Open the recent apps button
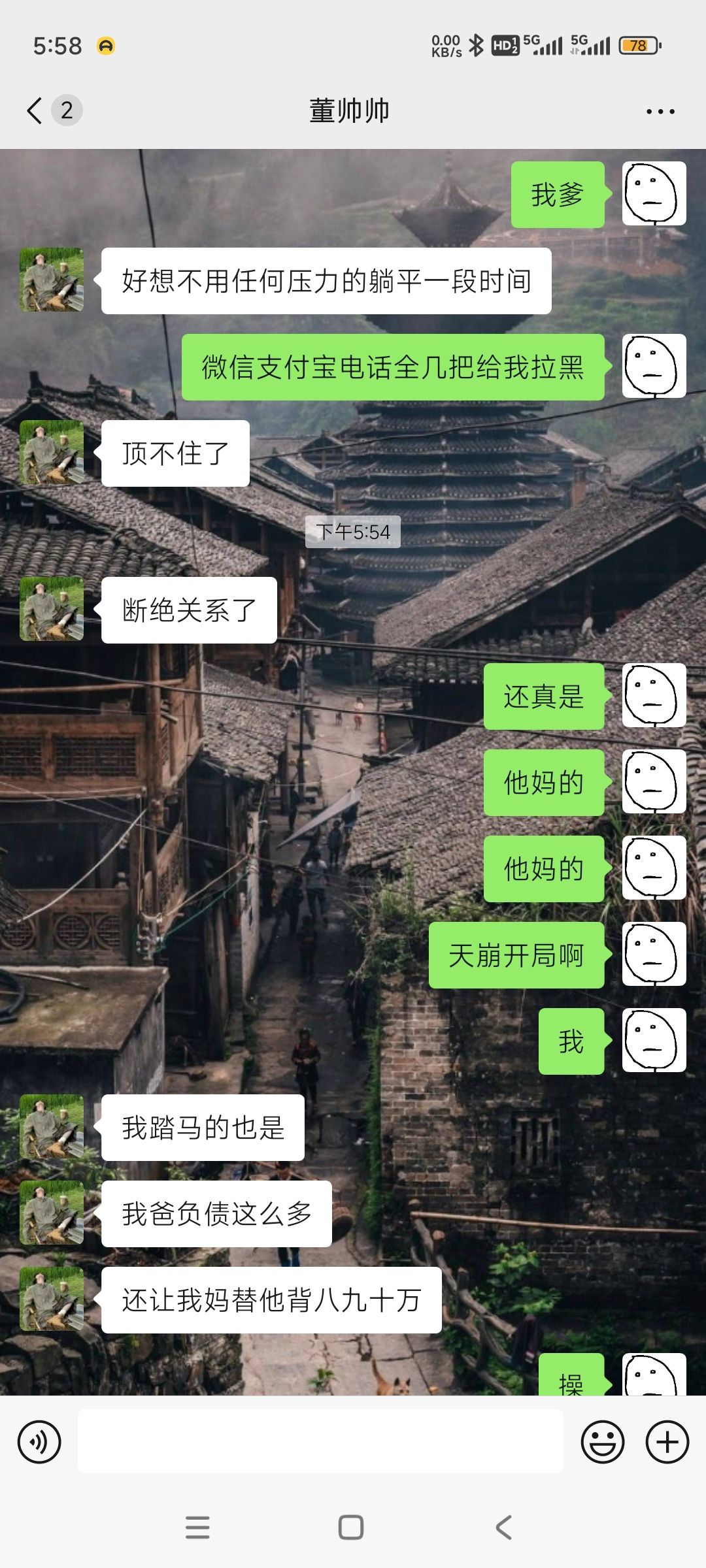This screenshot has width=706, height=1568. tap(197, 1527)
